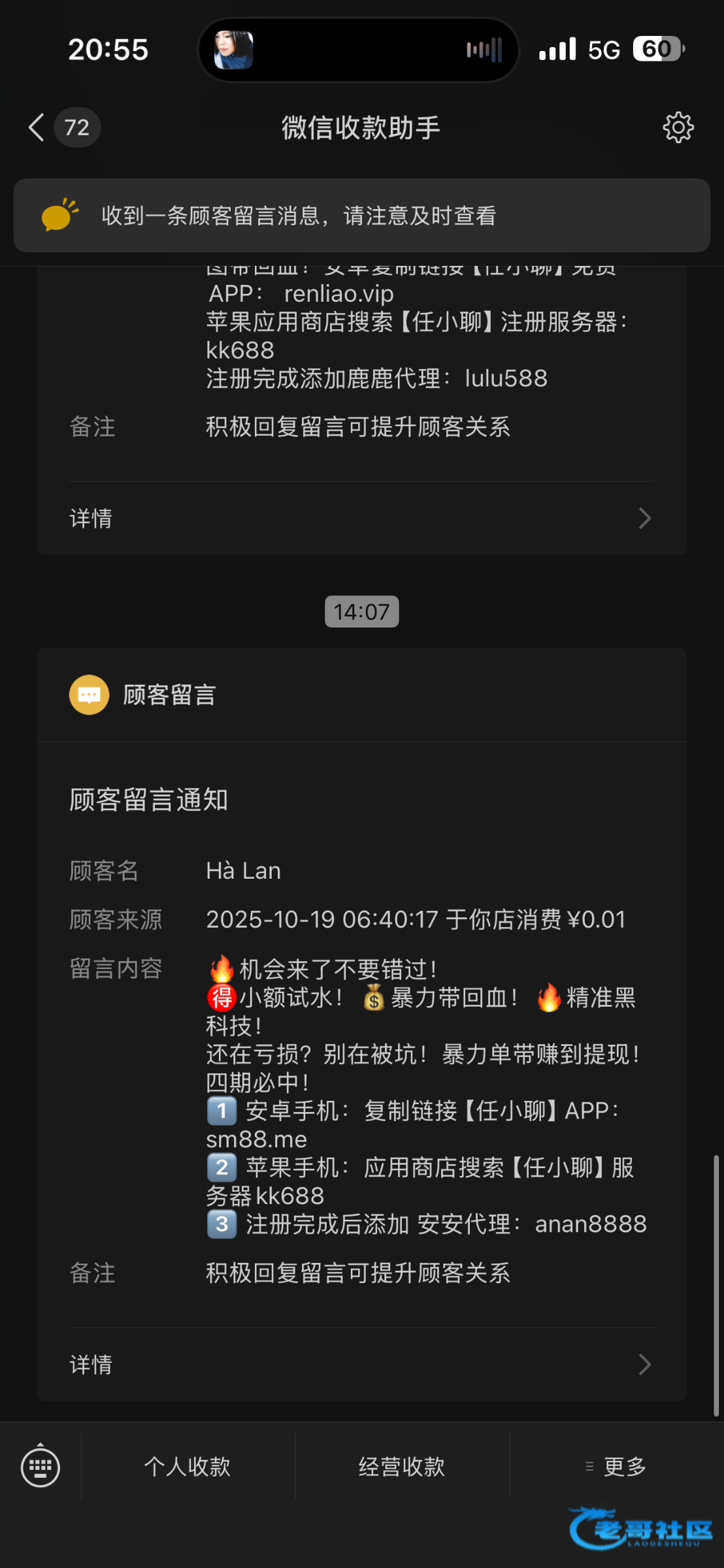Open the ongoing call in Dynamic Island
724x1568 pixels.
(x=358, y=50)
